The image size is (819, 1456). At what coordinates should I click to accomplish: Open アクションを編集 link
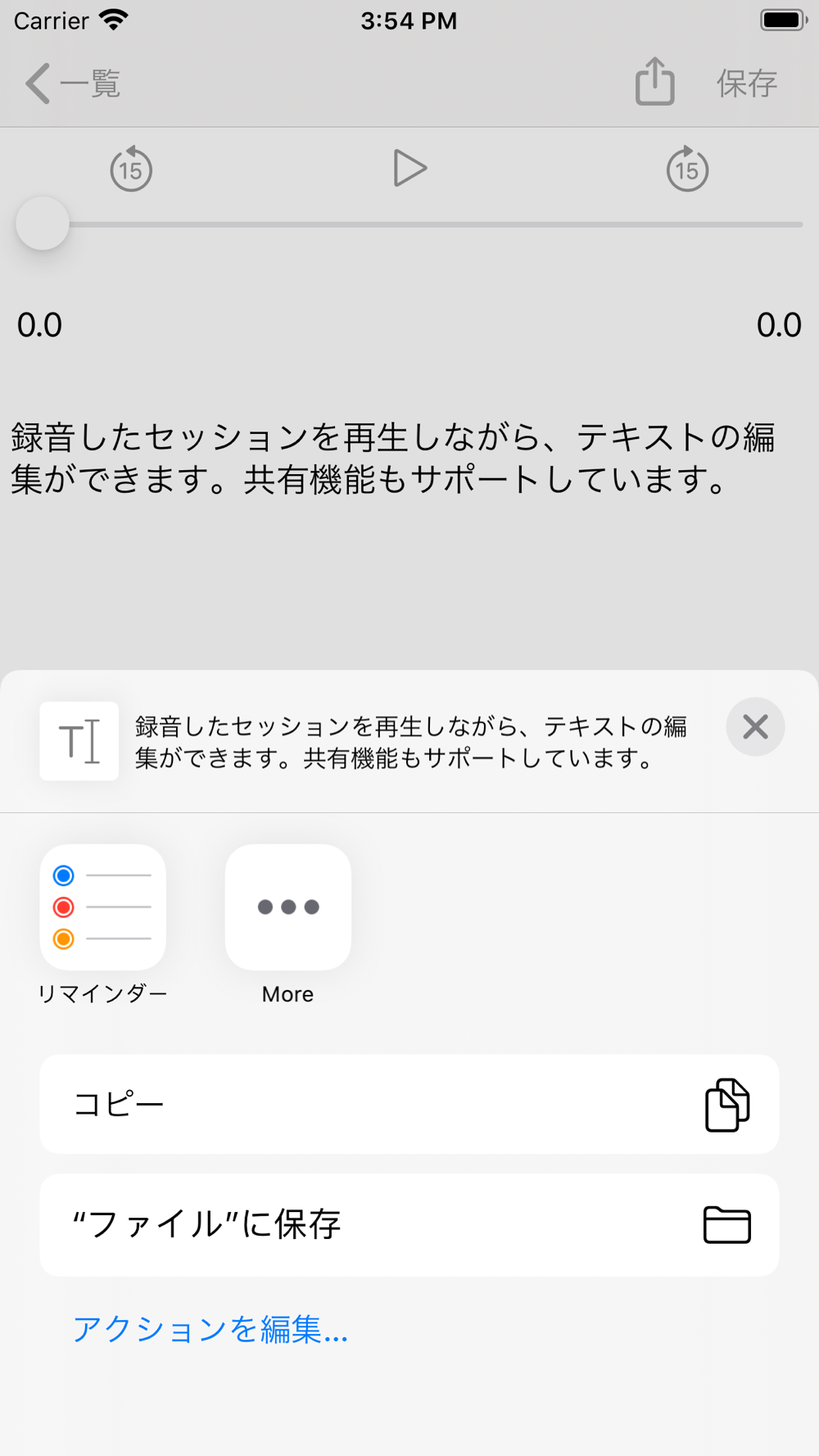210,1328
